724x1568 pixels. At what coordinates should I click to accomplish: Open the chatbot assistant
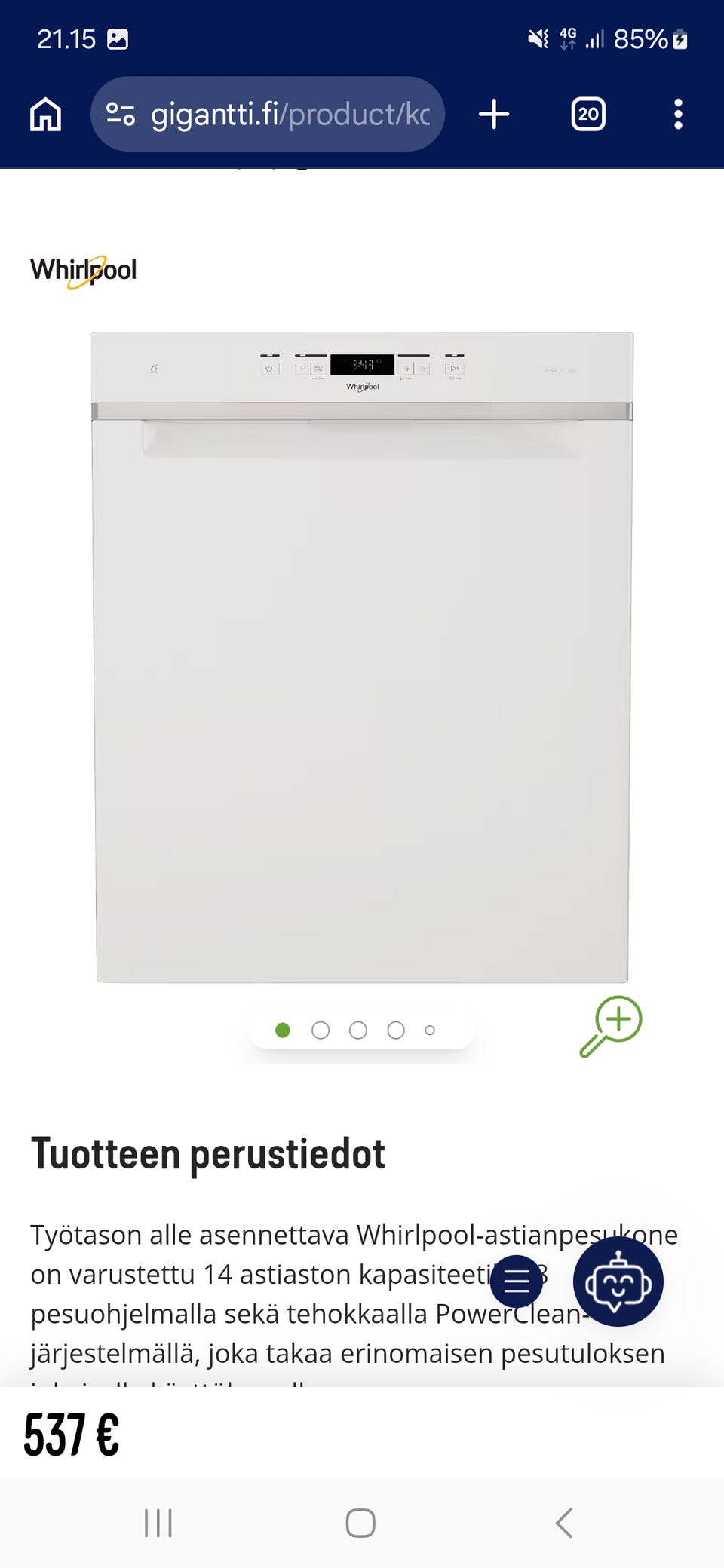tap(618, 1281)
